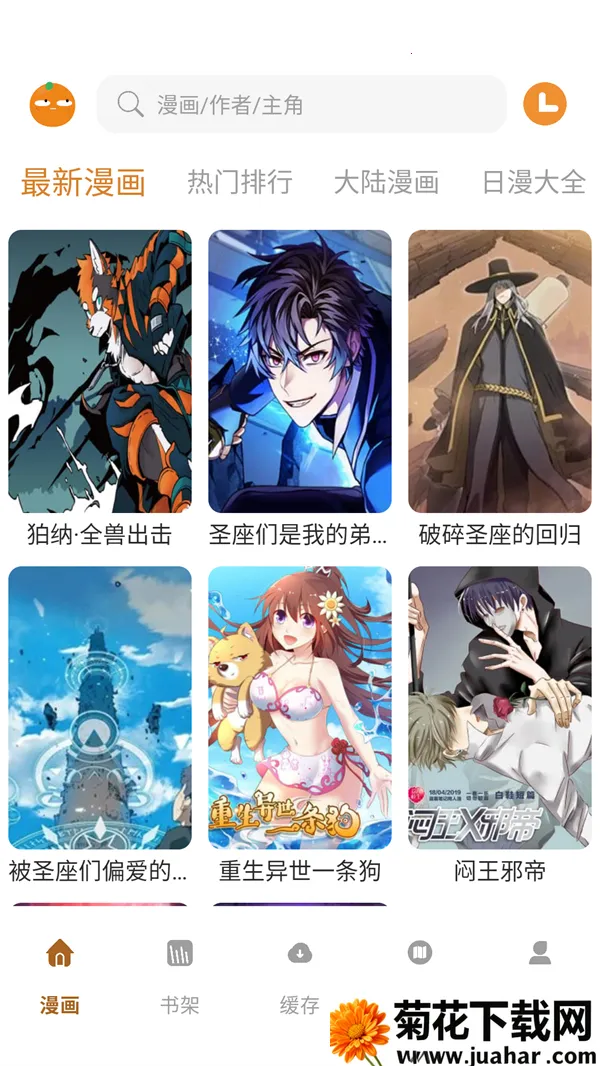Open the orange avatar profile icon
Image resolution: width=600 pixels, height=1066 pixels.
tap(52, 105)
